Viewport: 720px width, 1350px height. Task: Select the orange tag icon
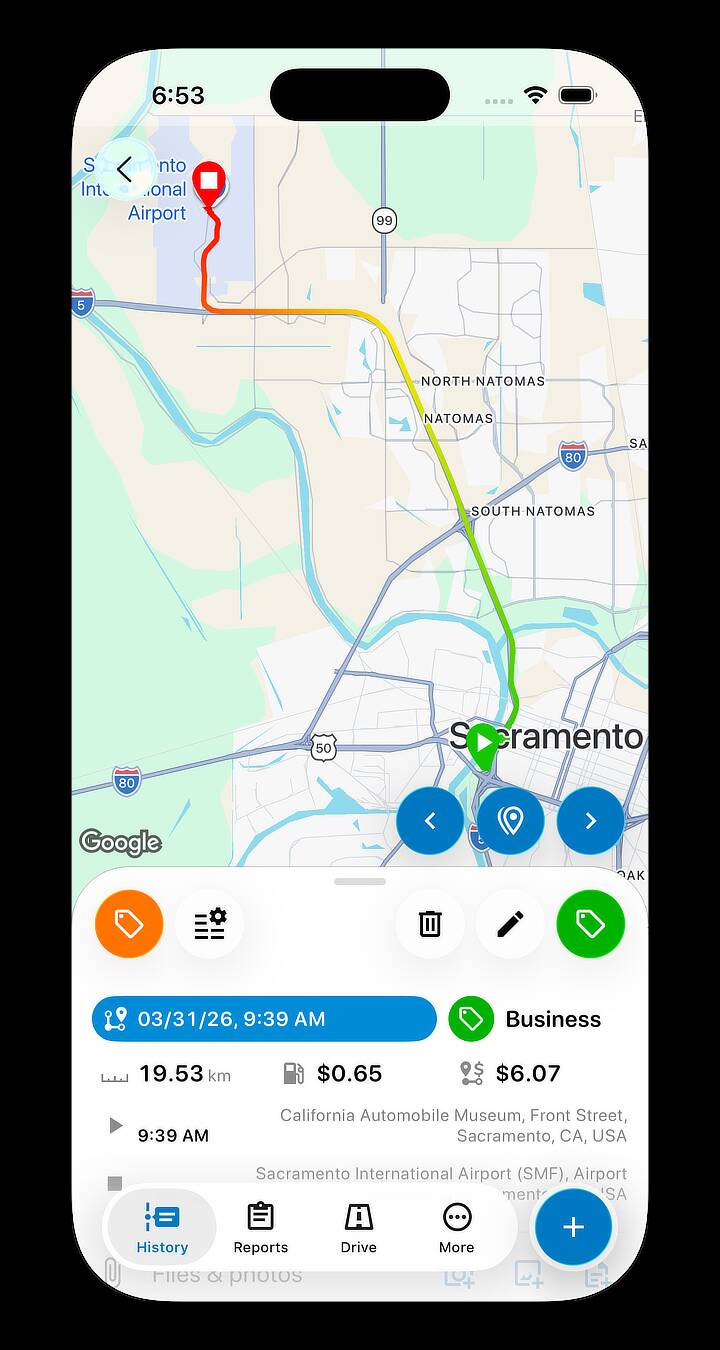pos(129,923)
